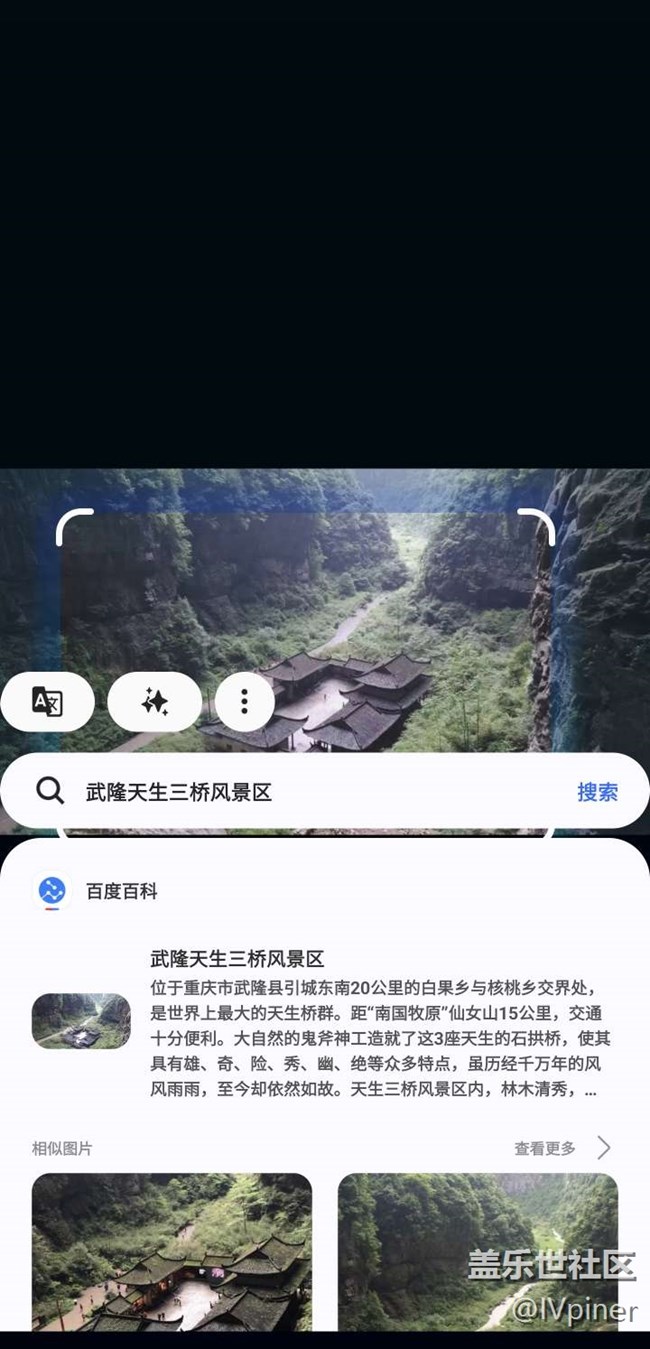Viewport: 650px width, 1349px height.
Task: Tap the 搜索 button
Action: pyautogui.click(x=598, y=792)
